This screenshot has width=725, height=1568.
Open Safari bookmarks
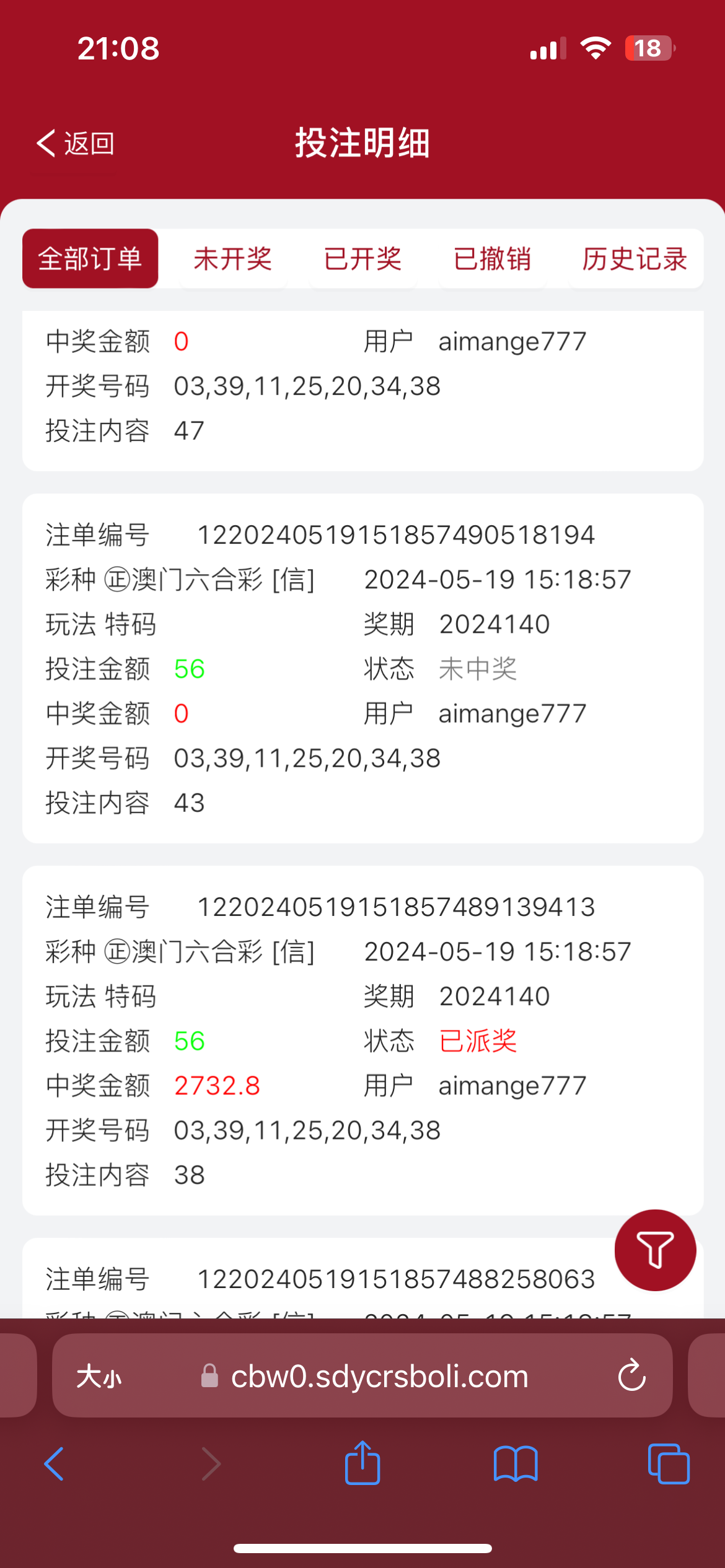[516, 1464]
